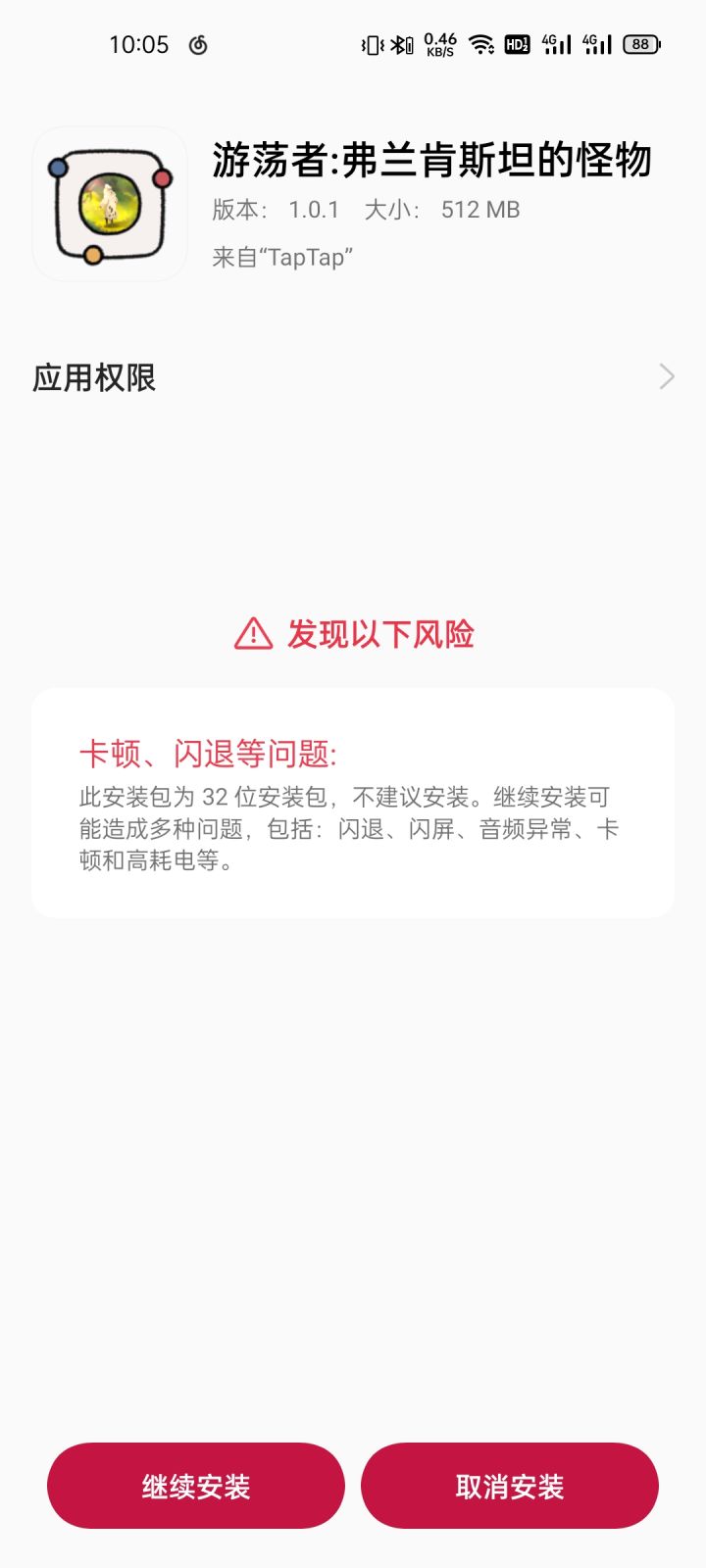
Task: Tap the Wi-Fi signal icon
Action: [479, 44]
